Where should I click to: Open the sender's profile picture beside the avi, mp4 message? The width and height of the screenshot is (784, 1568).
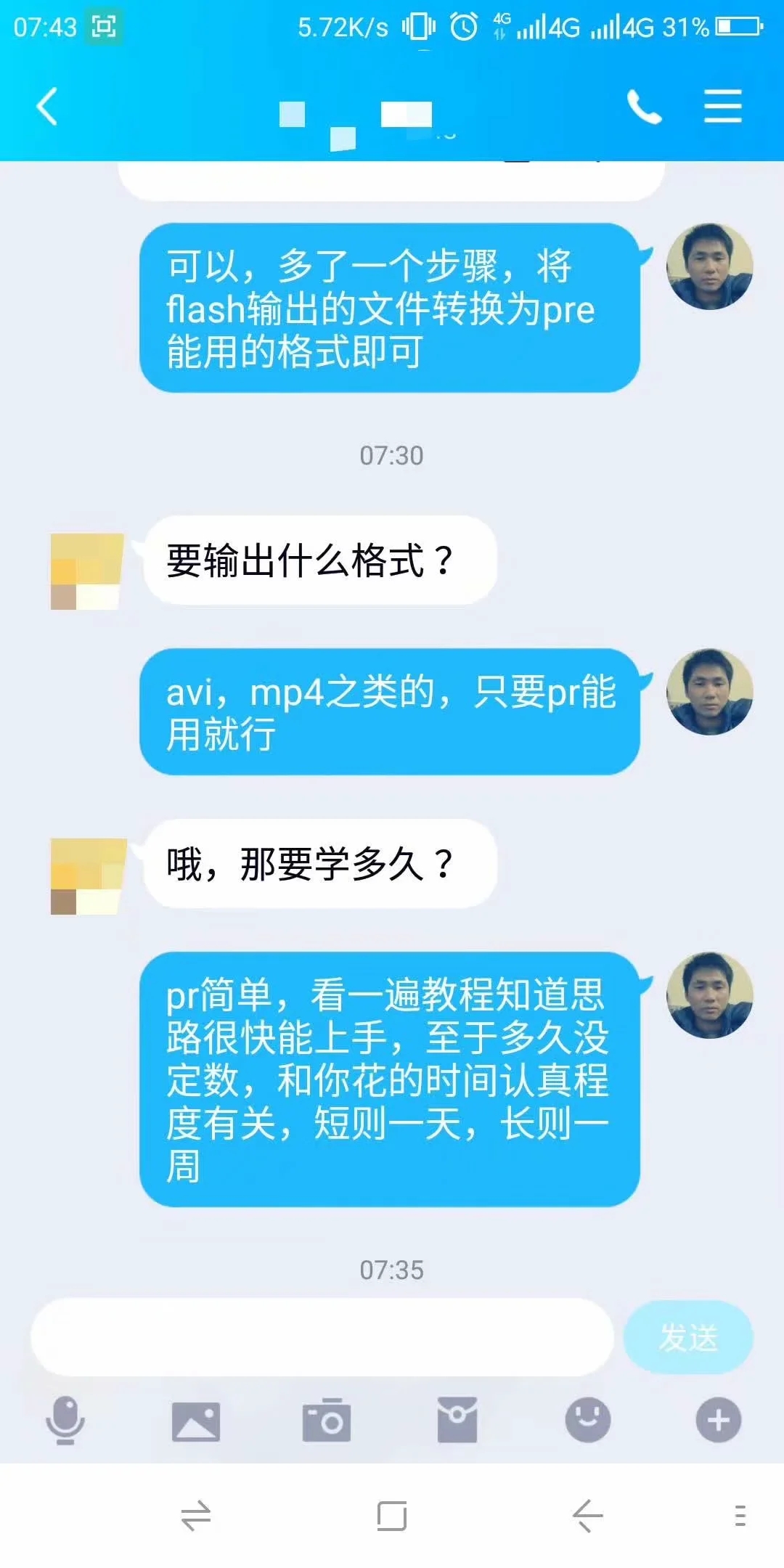[x=709, y=692]
